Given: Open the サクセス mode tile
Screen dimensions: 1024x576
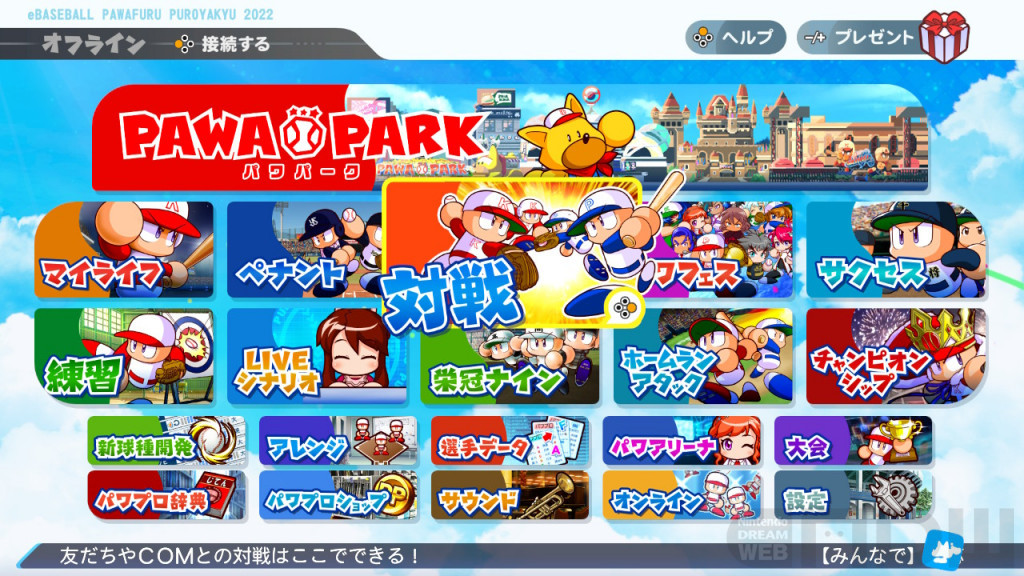Looking at the screenshot, I should (x=895, y=250).
